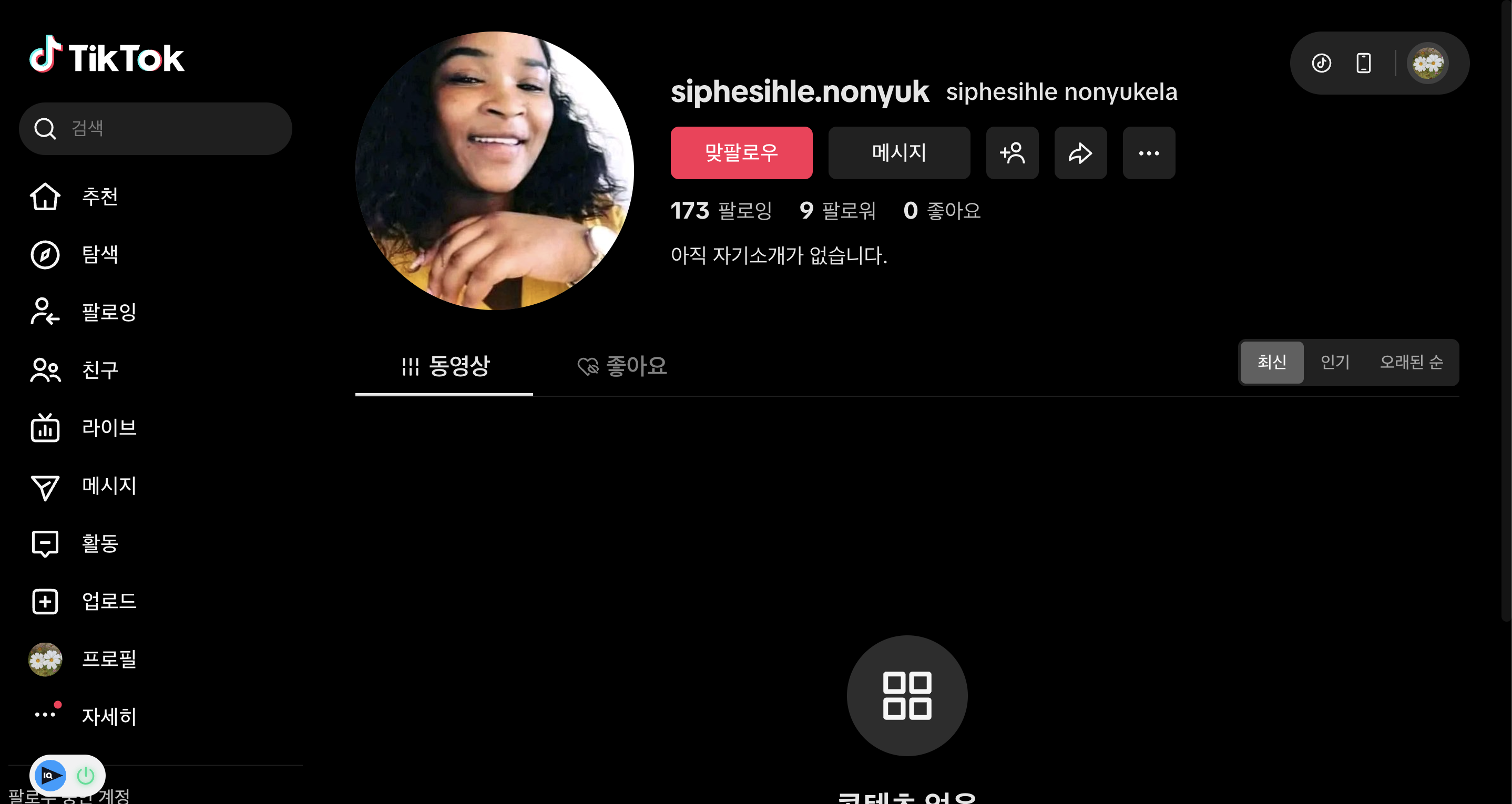1512x804 pixels.
Task: Open 메시지 in the sidebar
Action: [109, 486]
